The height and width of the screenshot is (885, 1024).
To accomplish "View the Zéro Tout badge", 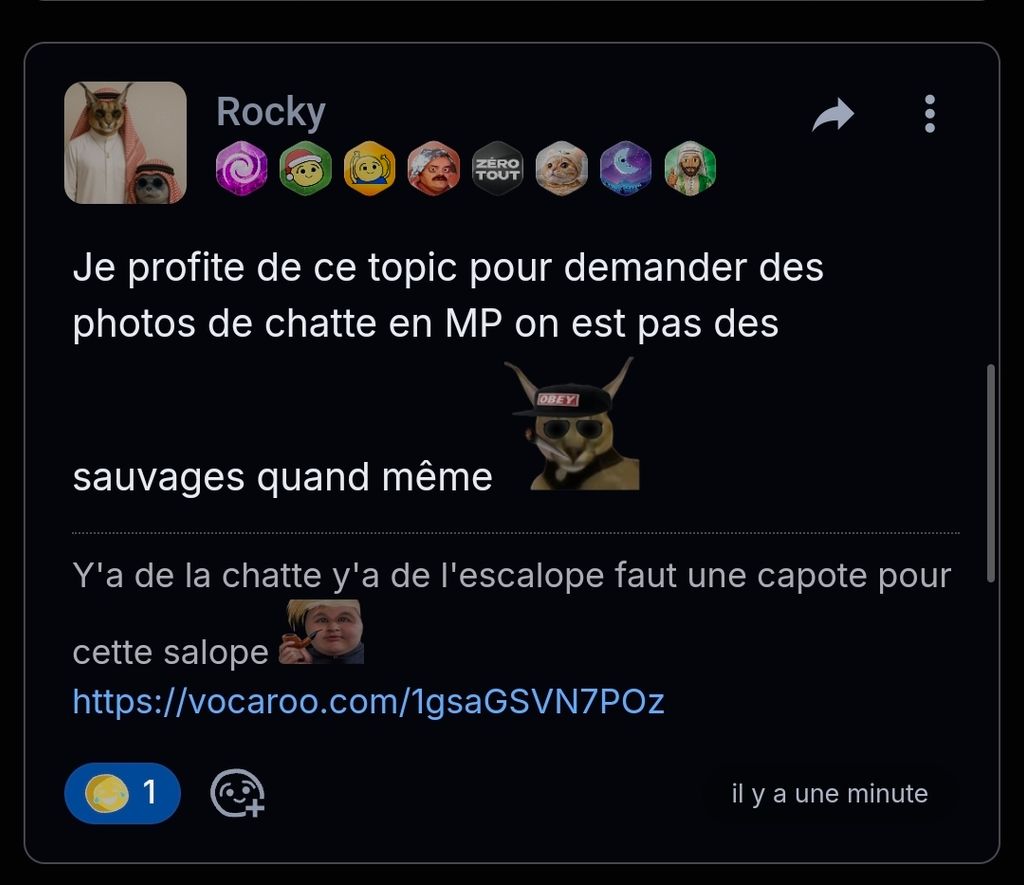I will click(497, 168).
